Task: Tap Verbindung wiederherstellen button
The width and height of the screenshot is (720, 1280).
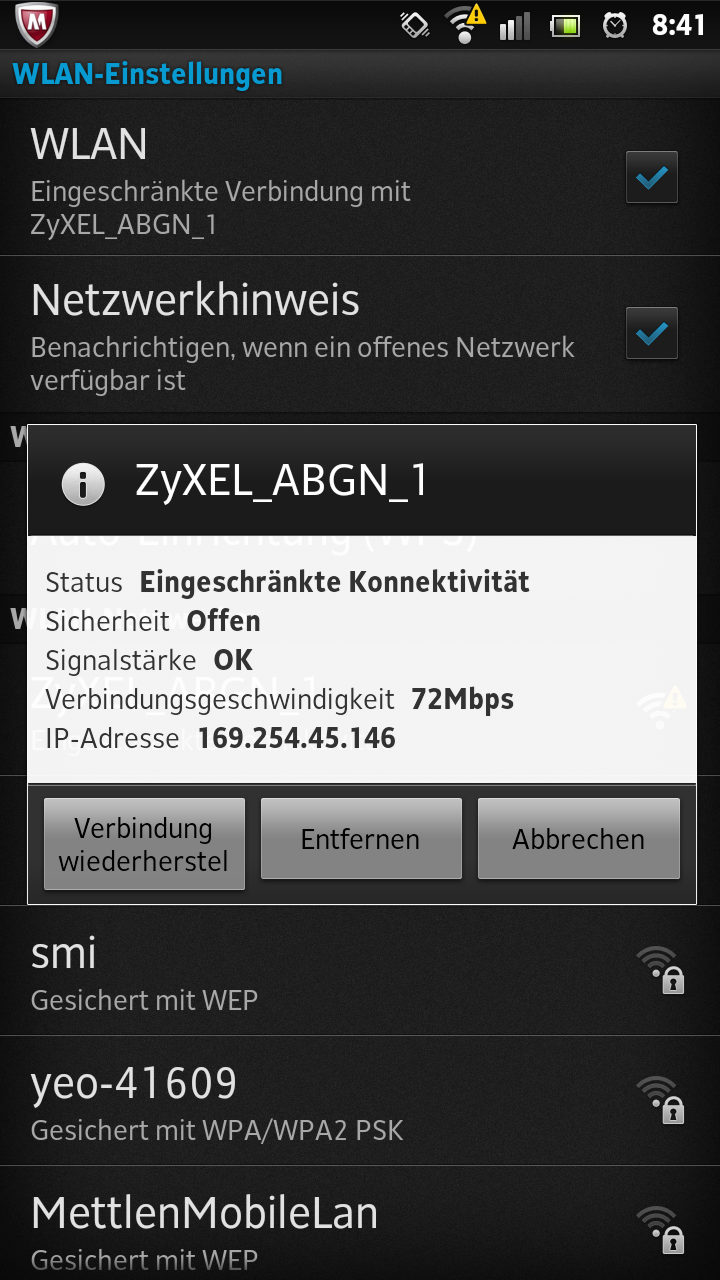Action: pyautogui.click(x=144, y=844)
